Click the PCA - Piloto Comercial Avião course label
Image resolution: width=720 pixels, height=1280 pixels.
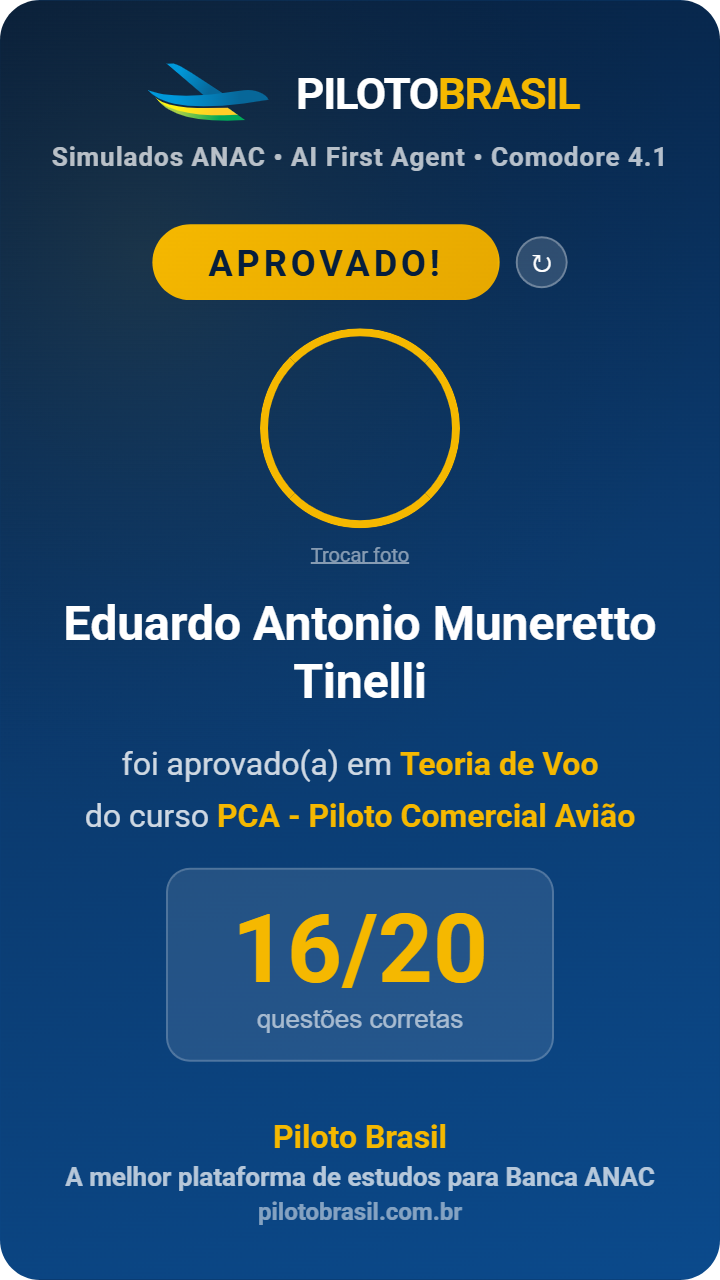click(424, 816)
